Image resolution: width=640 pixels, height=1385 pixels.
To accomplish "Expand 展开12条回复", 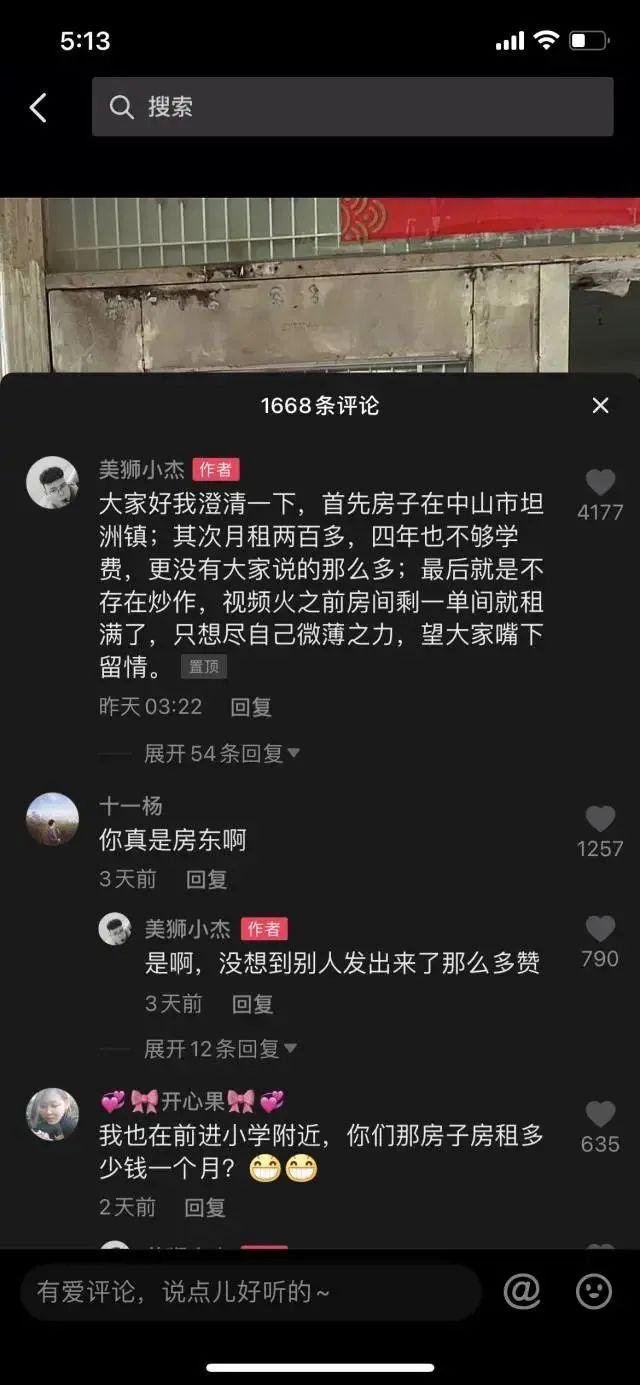I will pos(219,1048).
